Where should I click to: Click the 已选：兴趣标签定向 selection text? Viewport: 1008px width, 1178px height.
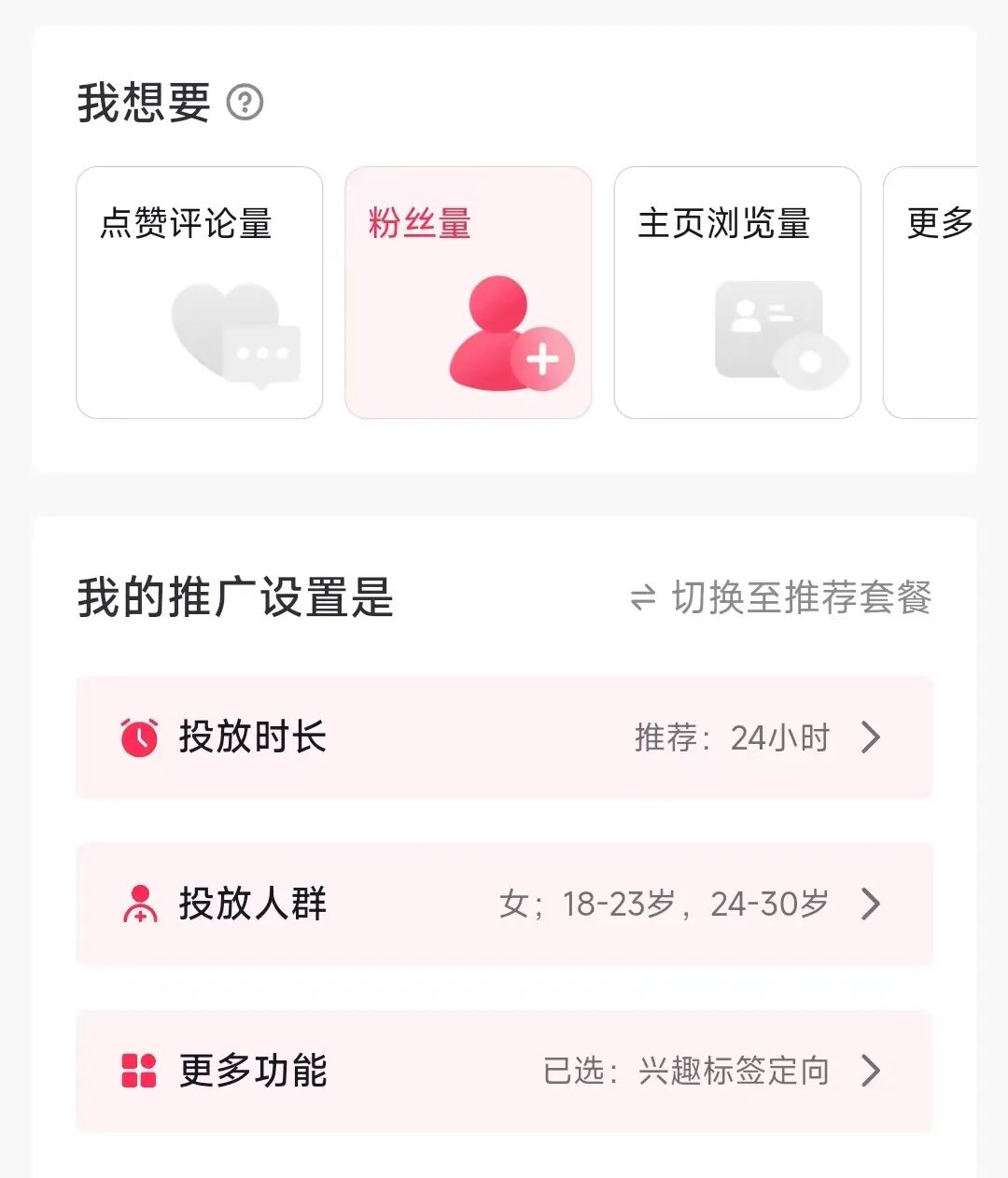(688, 1072)
